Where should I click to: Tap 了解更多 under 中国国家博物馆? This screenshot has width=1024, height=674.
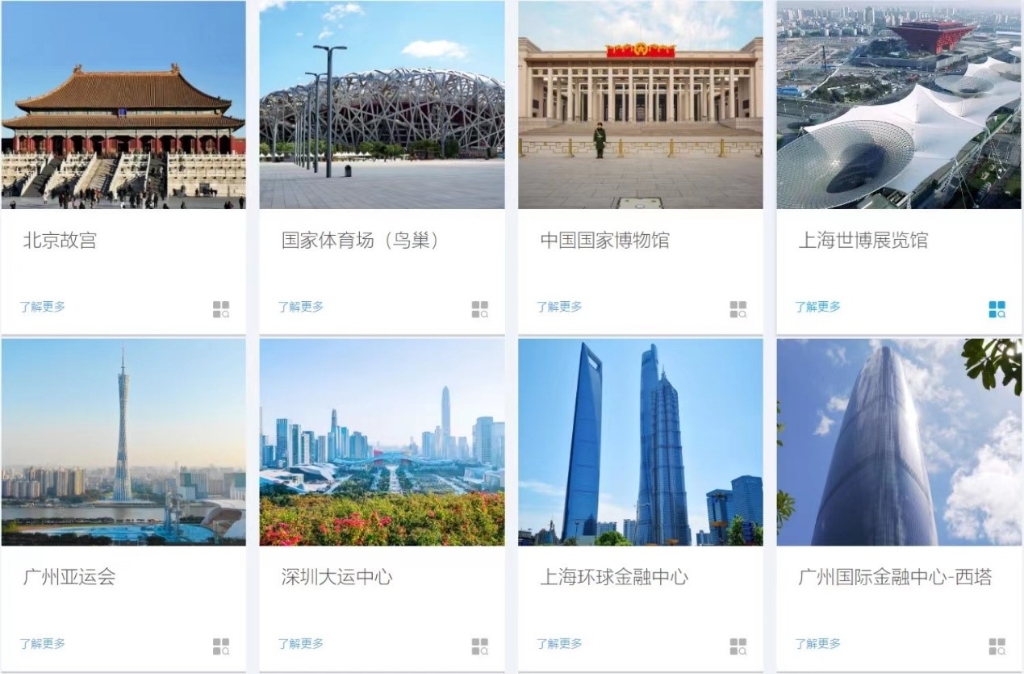click(x=559, y=307)
